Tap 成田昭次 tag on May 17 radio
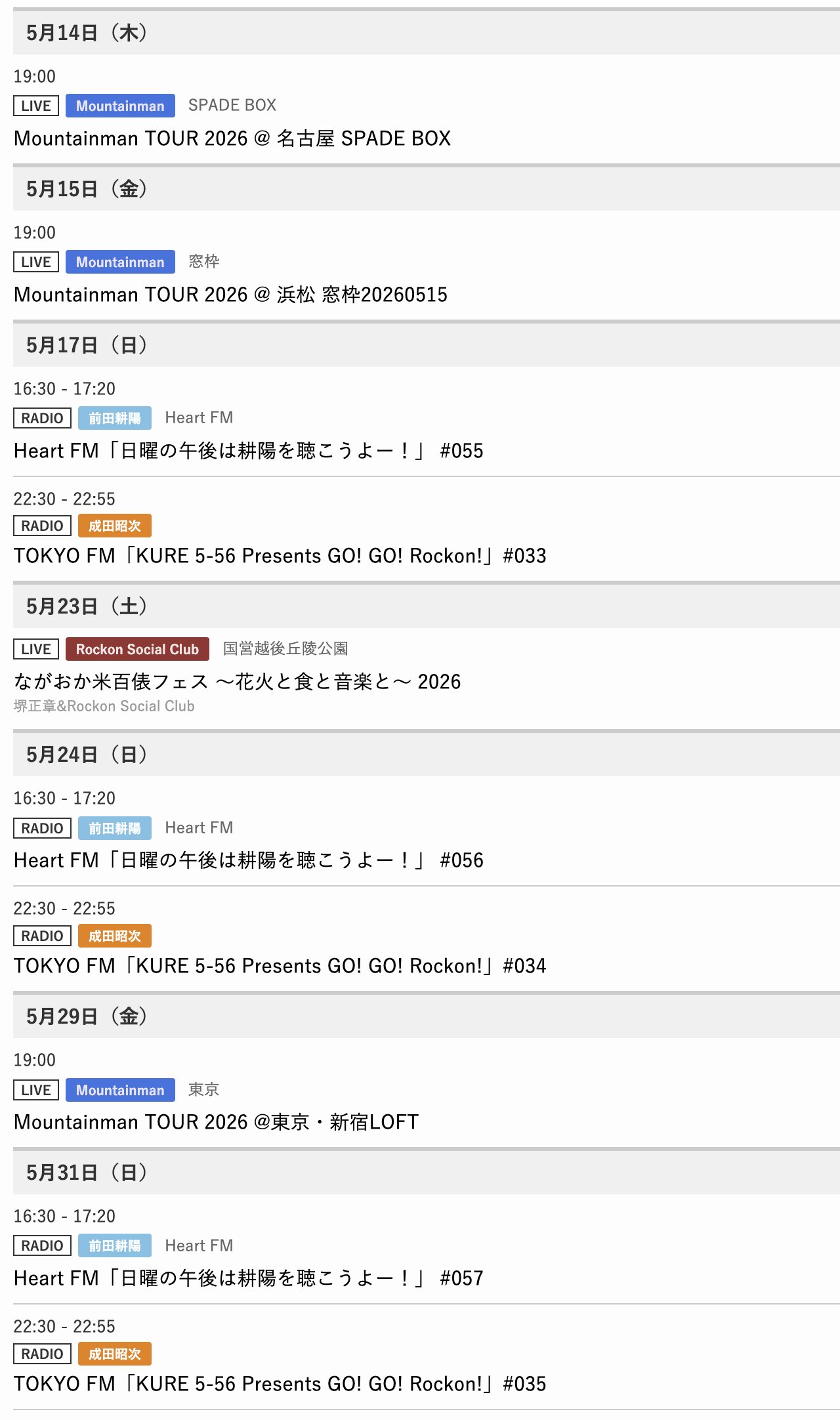 click(115, 526)
